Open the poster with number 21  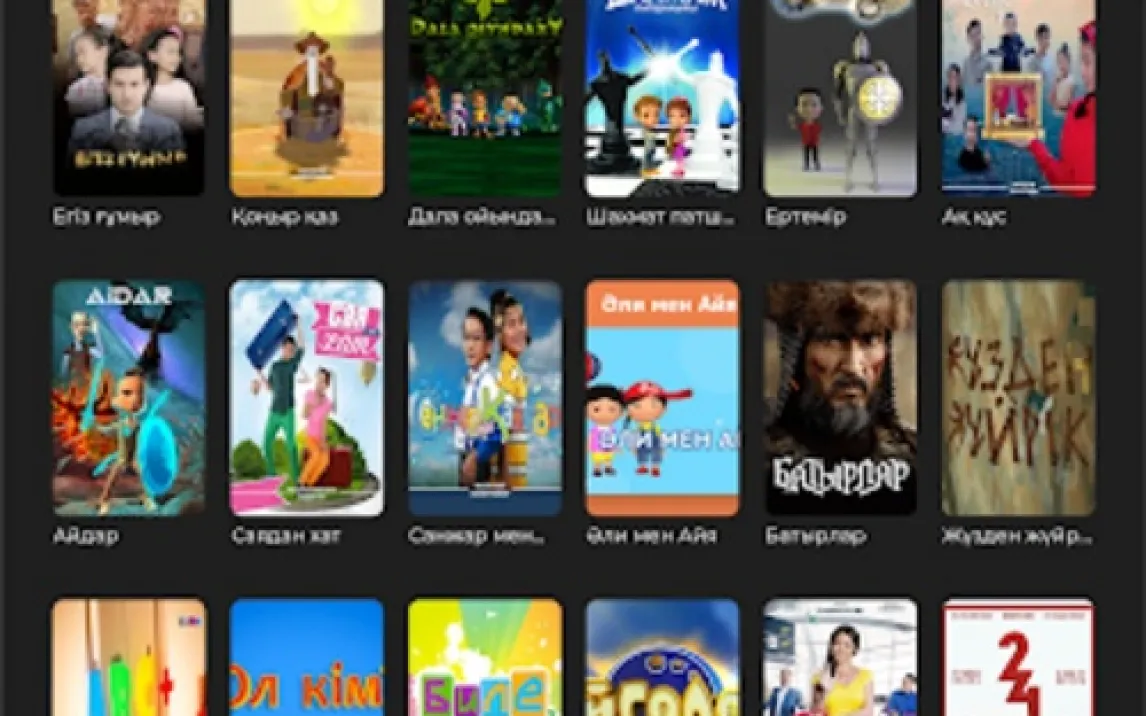point(1019,658)
